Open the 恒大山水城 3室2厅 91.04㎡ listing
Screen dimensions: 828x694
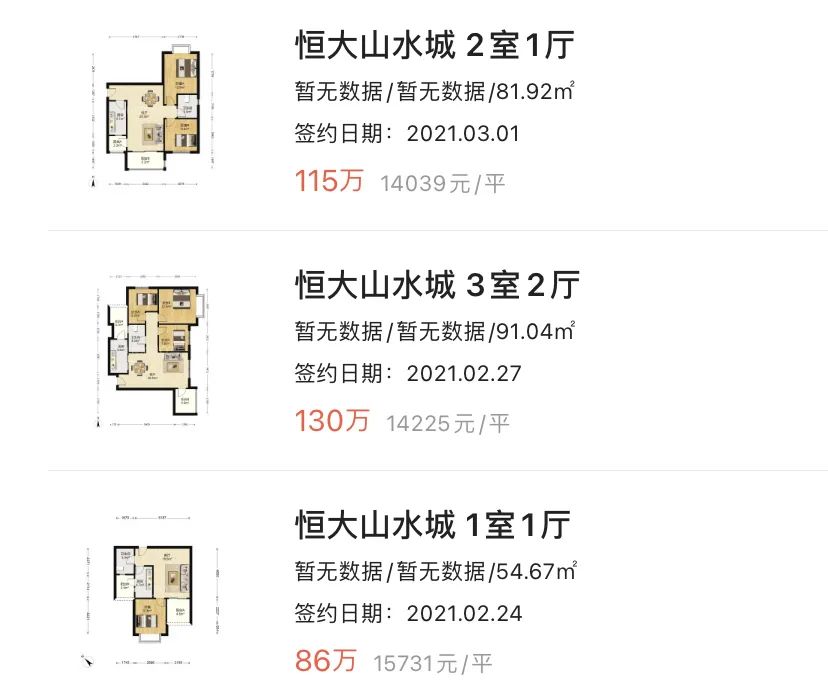[437, 286]
